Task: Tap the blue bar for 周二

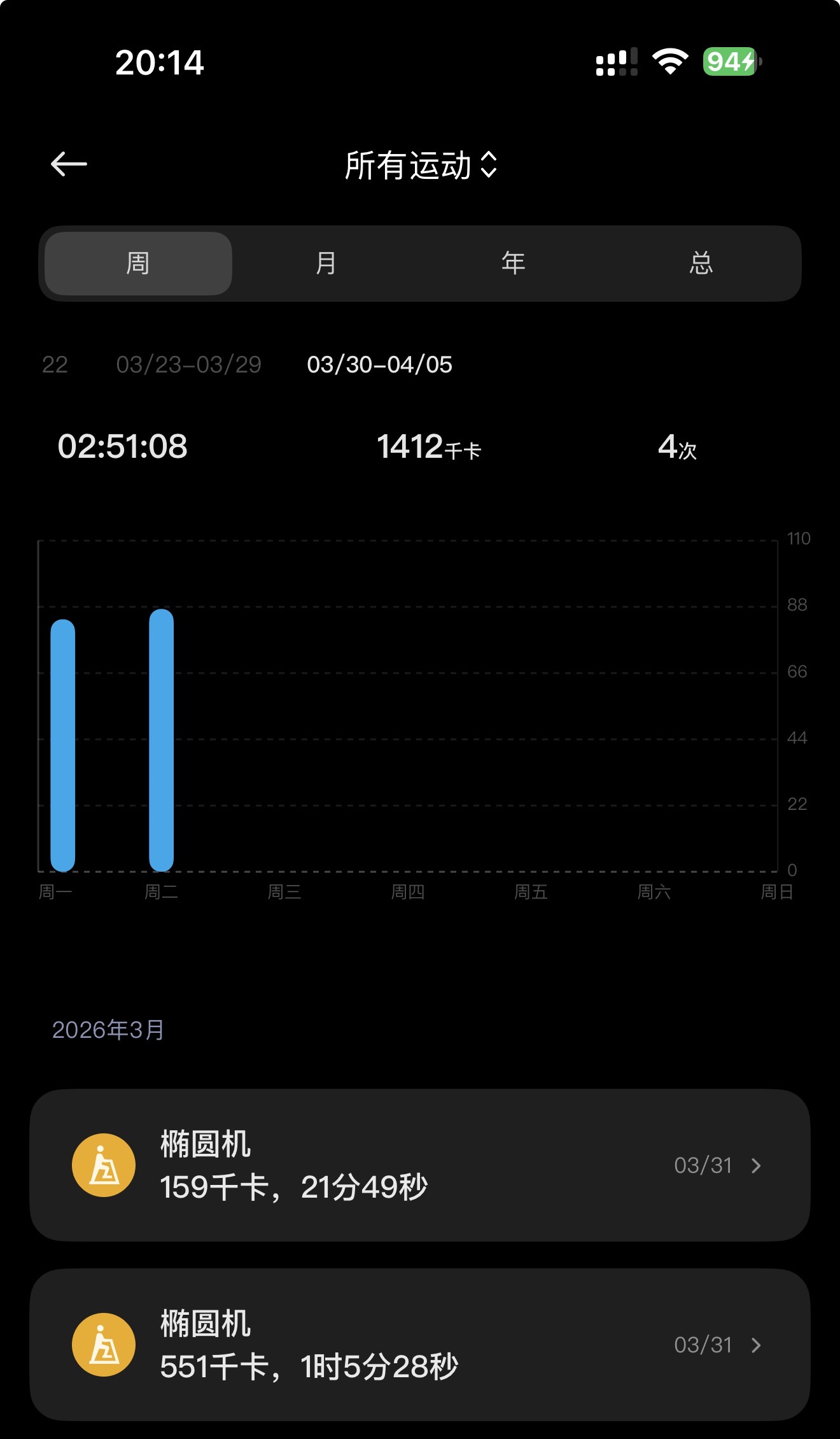Action: [161, 740]
